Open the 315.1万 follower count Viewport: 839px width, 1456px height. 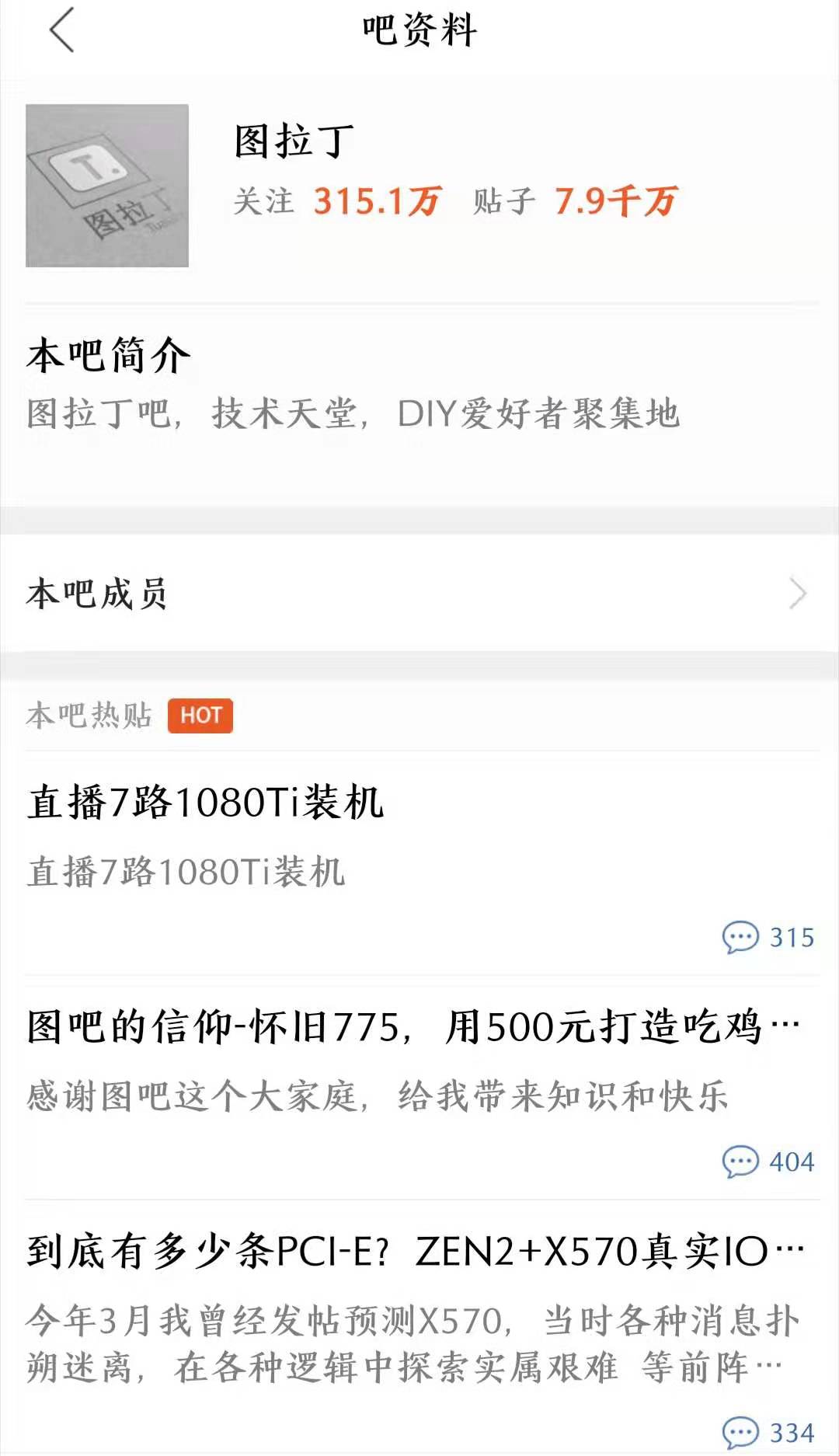(x=376, y=200)
